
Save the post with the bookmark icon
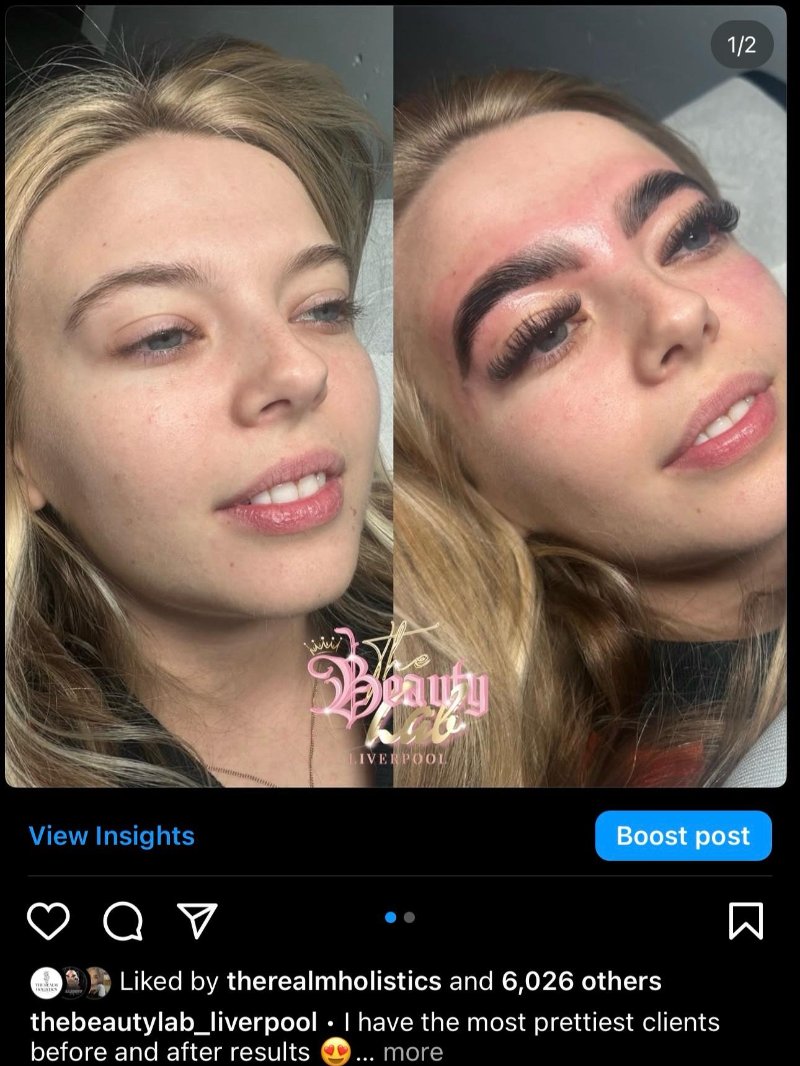tap(746, 920)
